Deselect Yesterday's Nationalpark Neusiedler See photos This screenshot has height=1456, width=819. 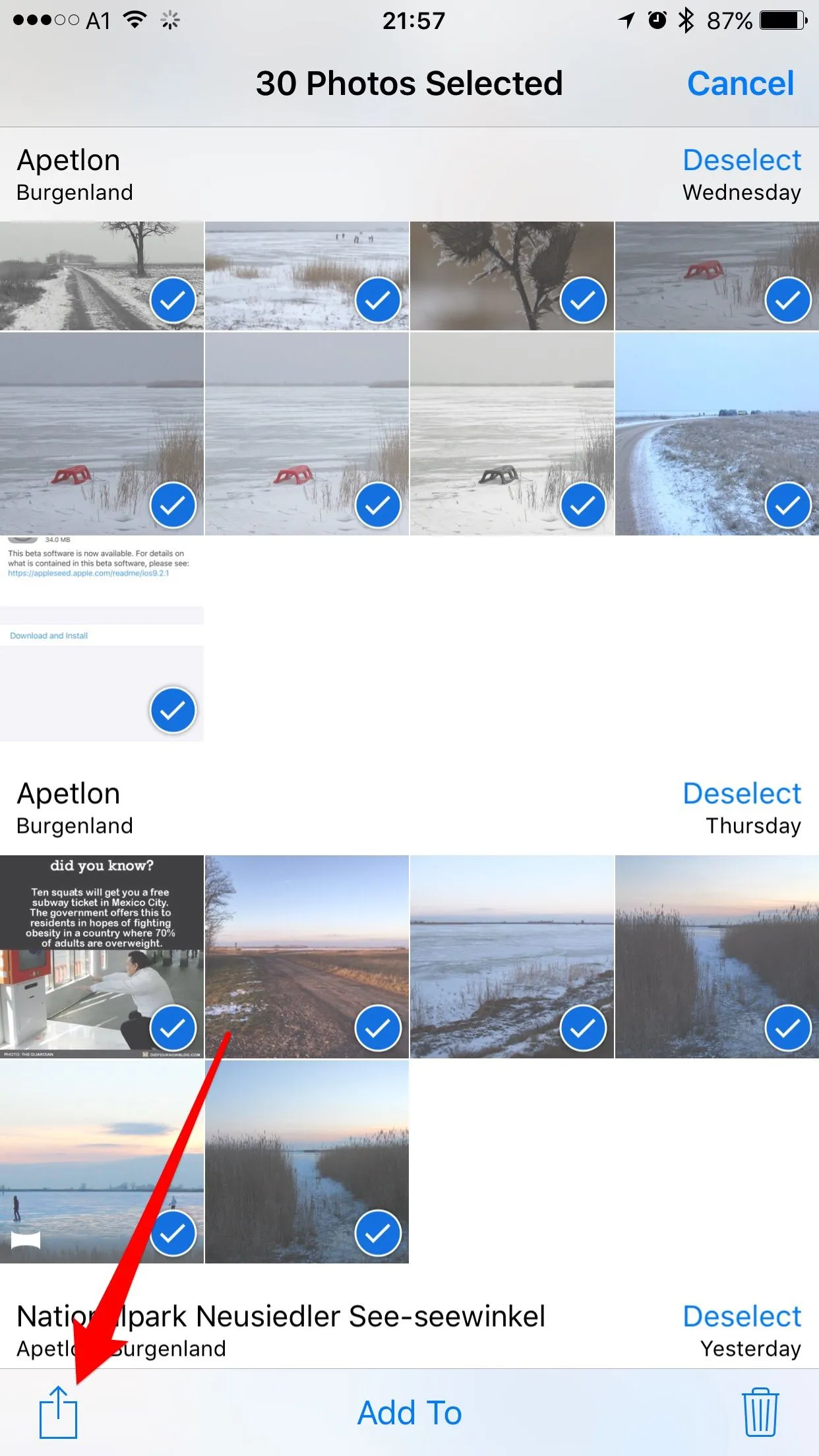[x=741, y=1316]
